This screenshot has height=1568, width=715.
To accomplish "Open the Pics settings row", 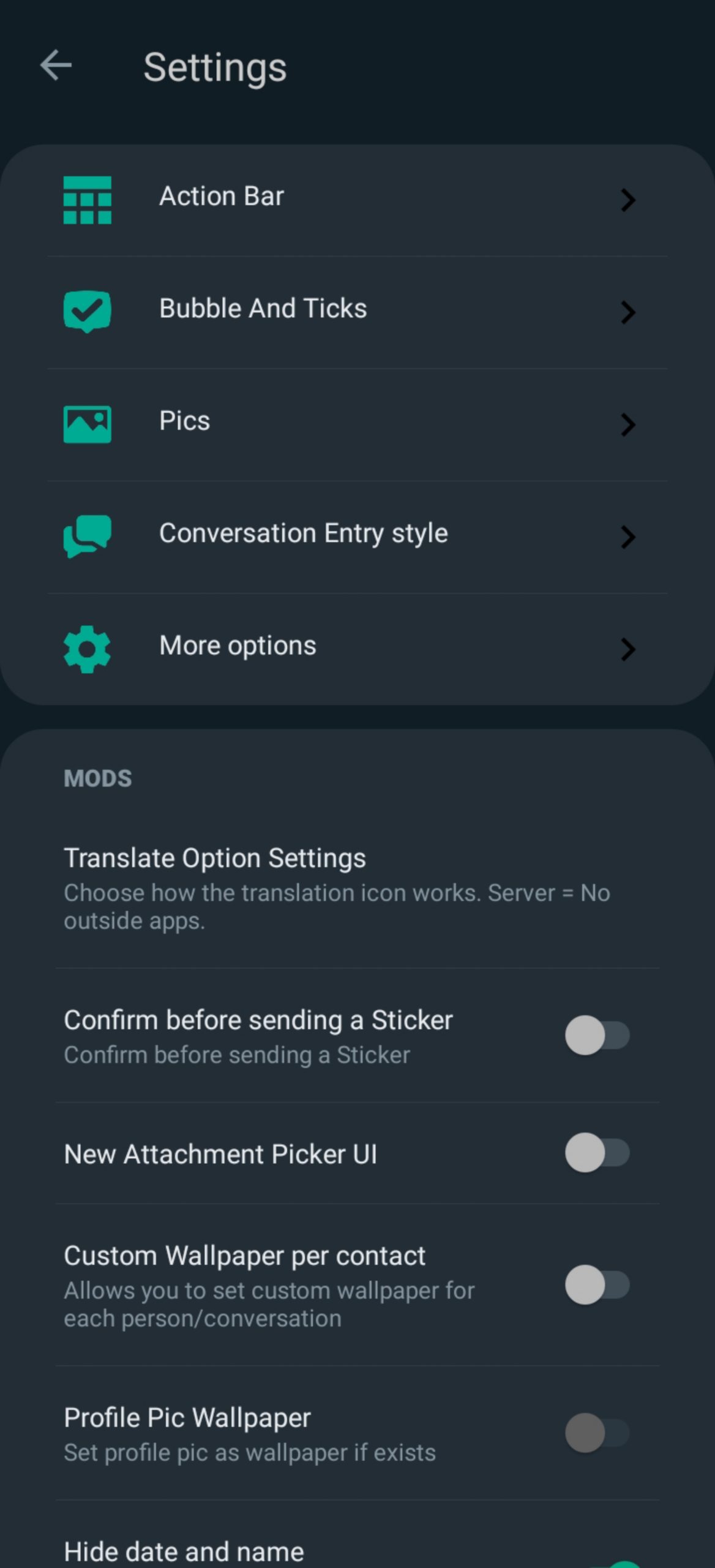I will click(x=357, y=423).
